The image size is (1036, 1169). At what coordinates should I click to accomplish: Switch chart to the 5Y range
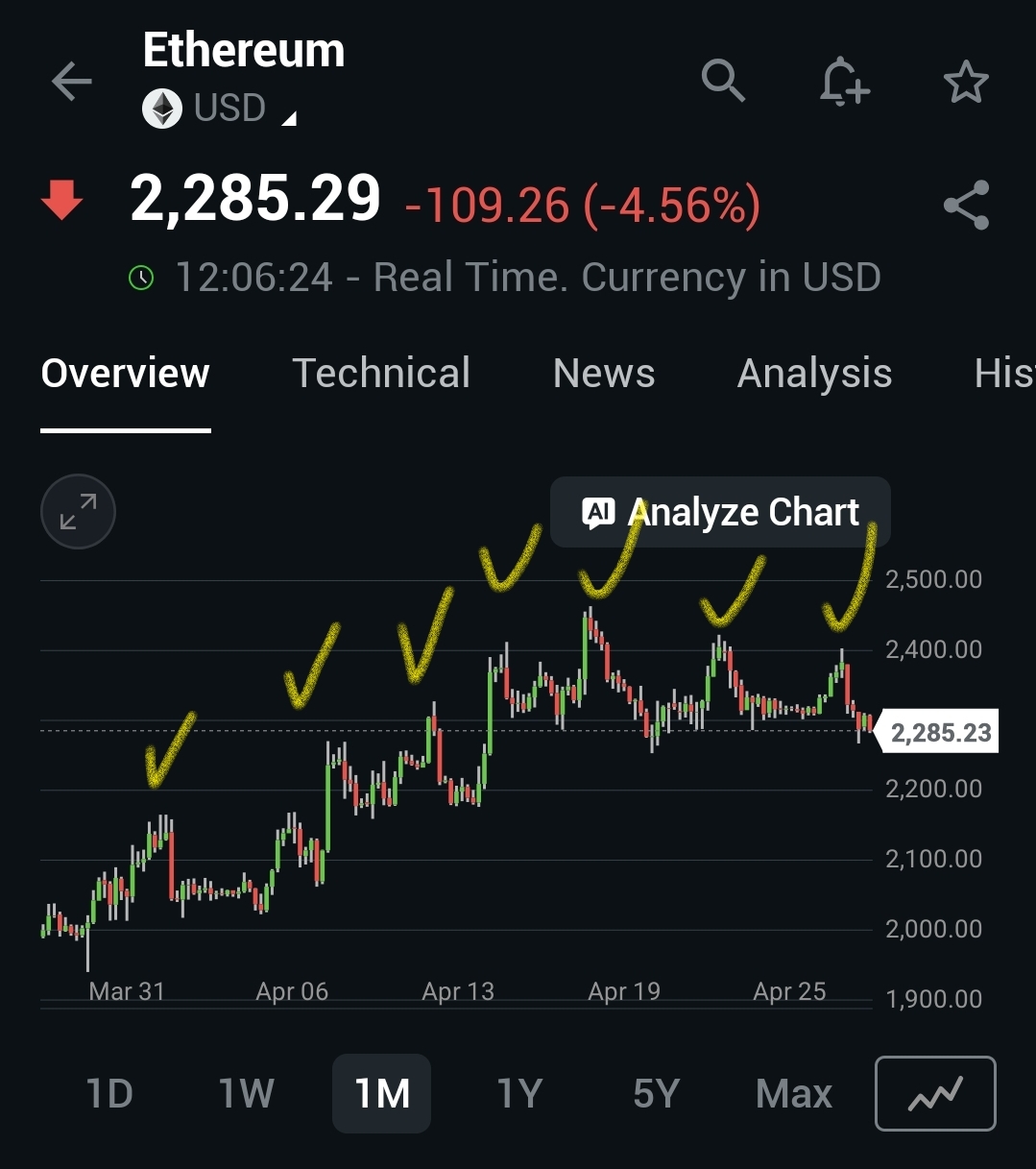click(656, 1093)
